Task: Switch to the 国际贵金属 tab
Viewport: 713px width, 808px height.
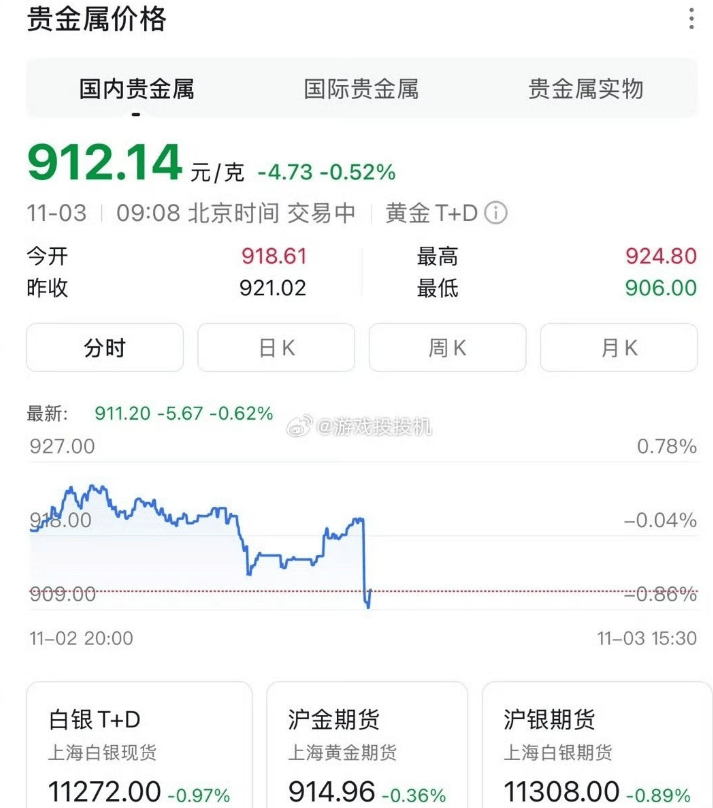Action: [x=361, y=89]
